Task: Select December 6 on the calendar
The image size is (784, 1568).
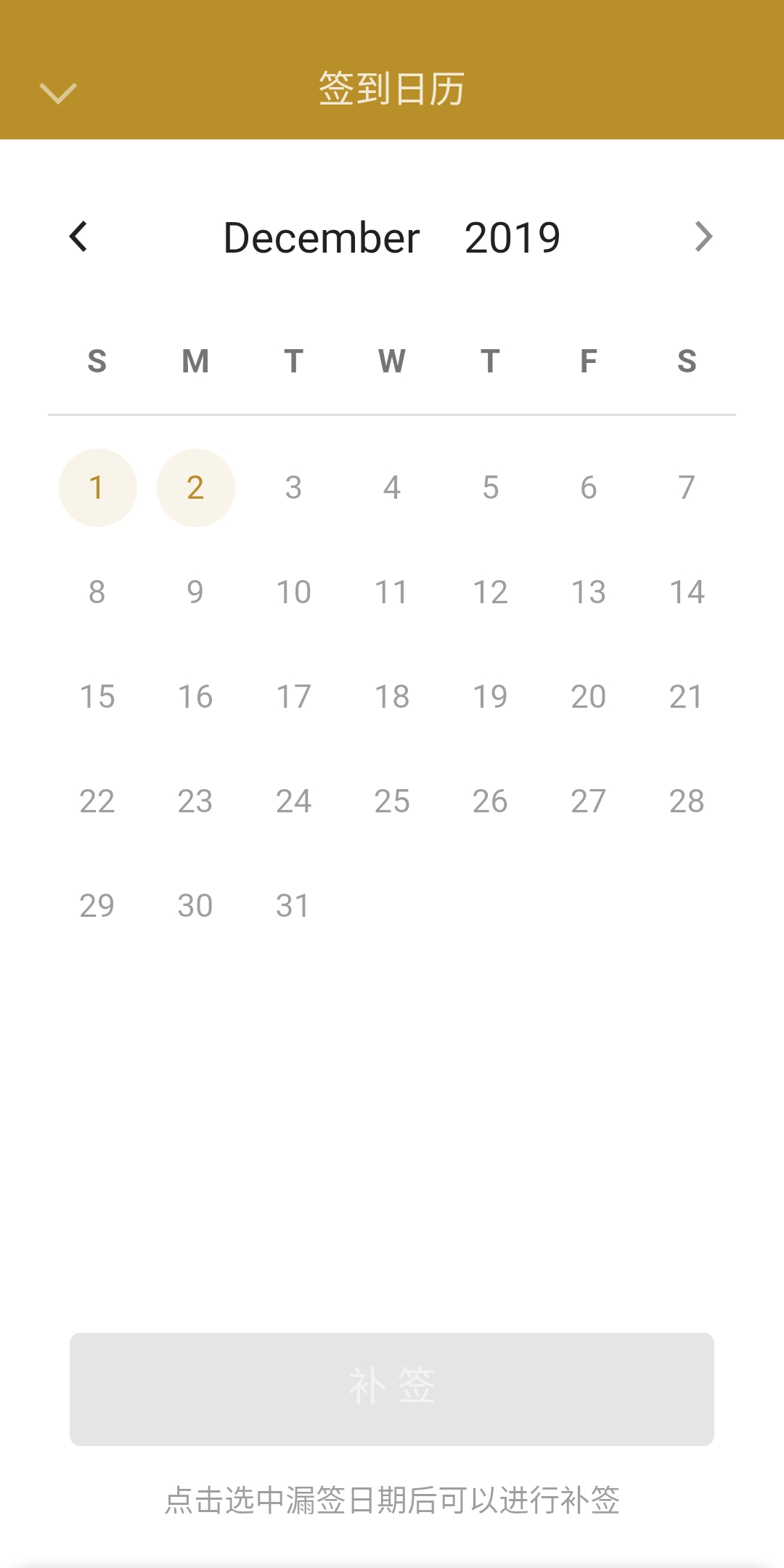Action: point(588,488)
